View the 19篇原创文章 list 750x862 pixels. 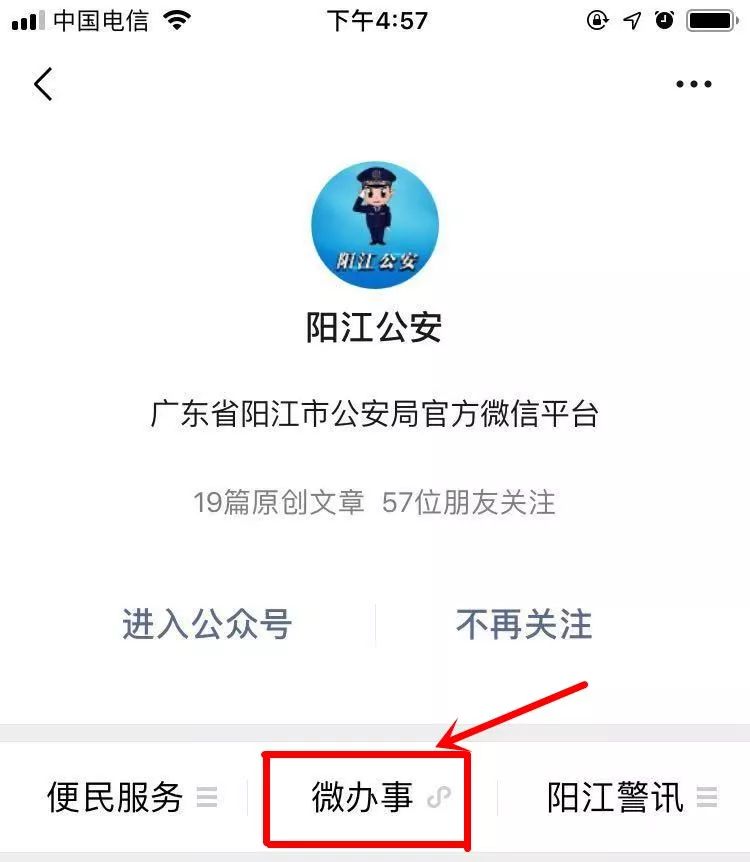tap(279, 502)
